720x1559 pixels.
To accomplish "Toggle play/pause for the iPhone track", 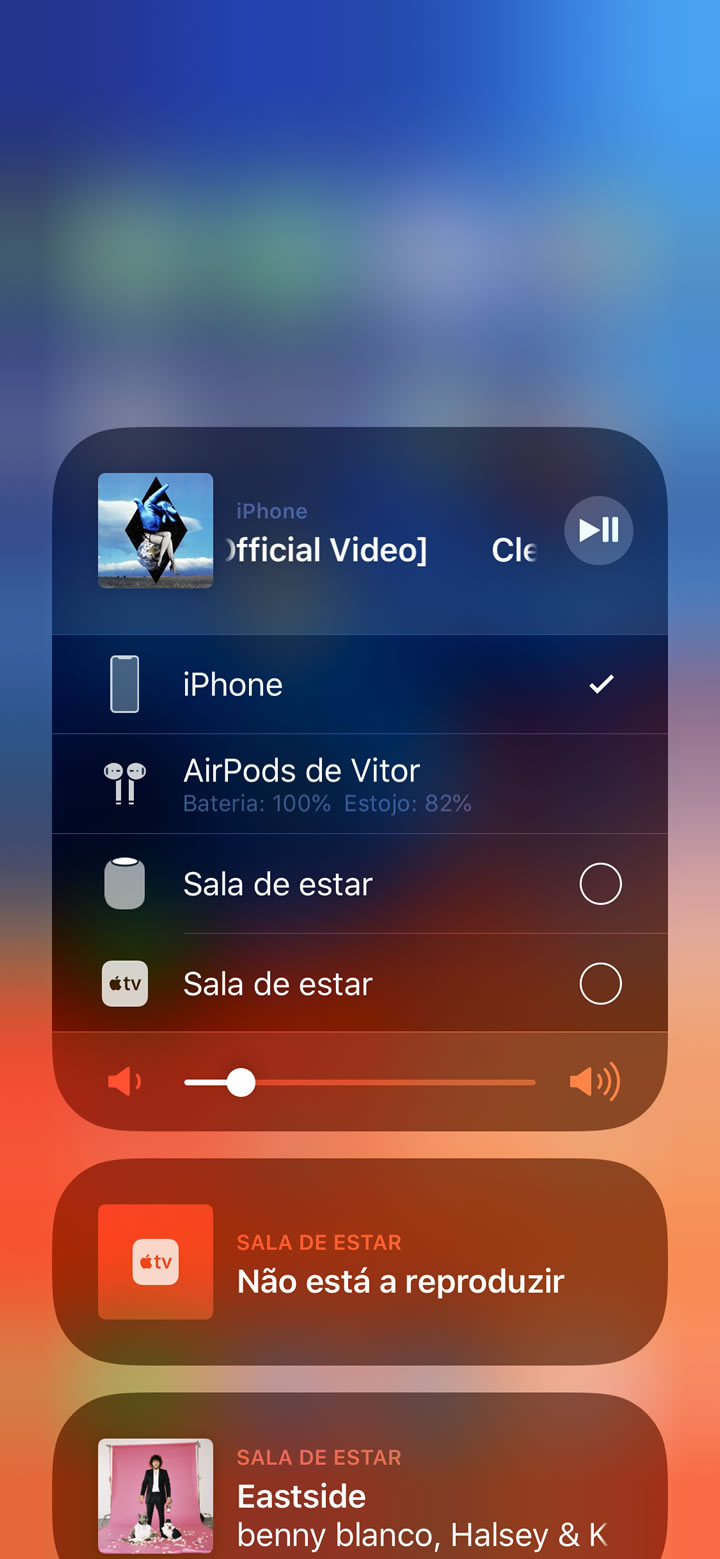I will pyautogui.click(x=599, y=530).
